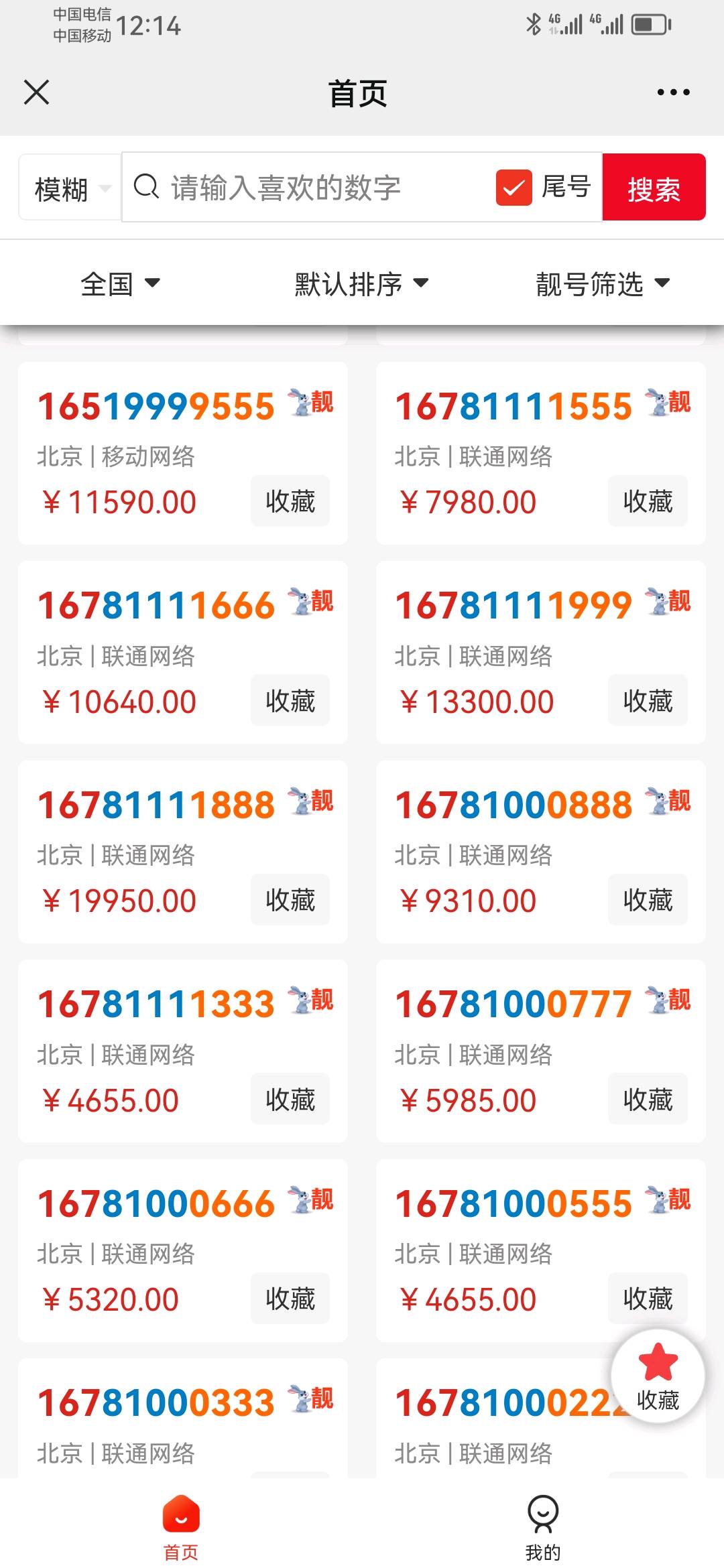
Task: Open the number card 16781111999
Action: 541,652
